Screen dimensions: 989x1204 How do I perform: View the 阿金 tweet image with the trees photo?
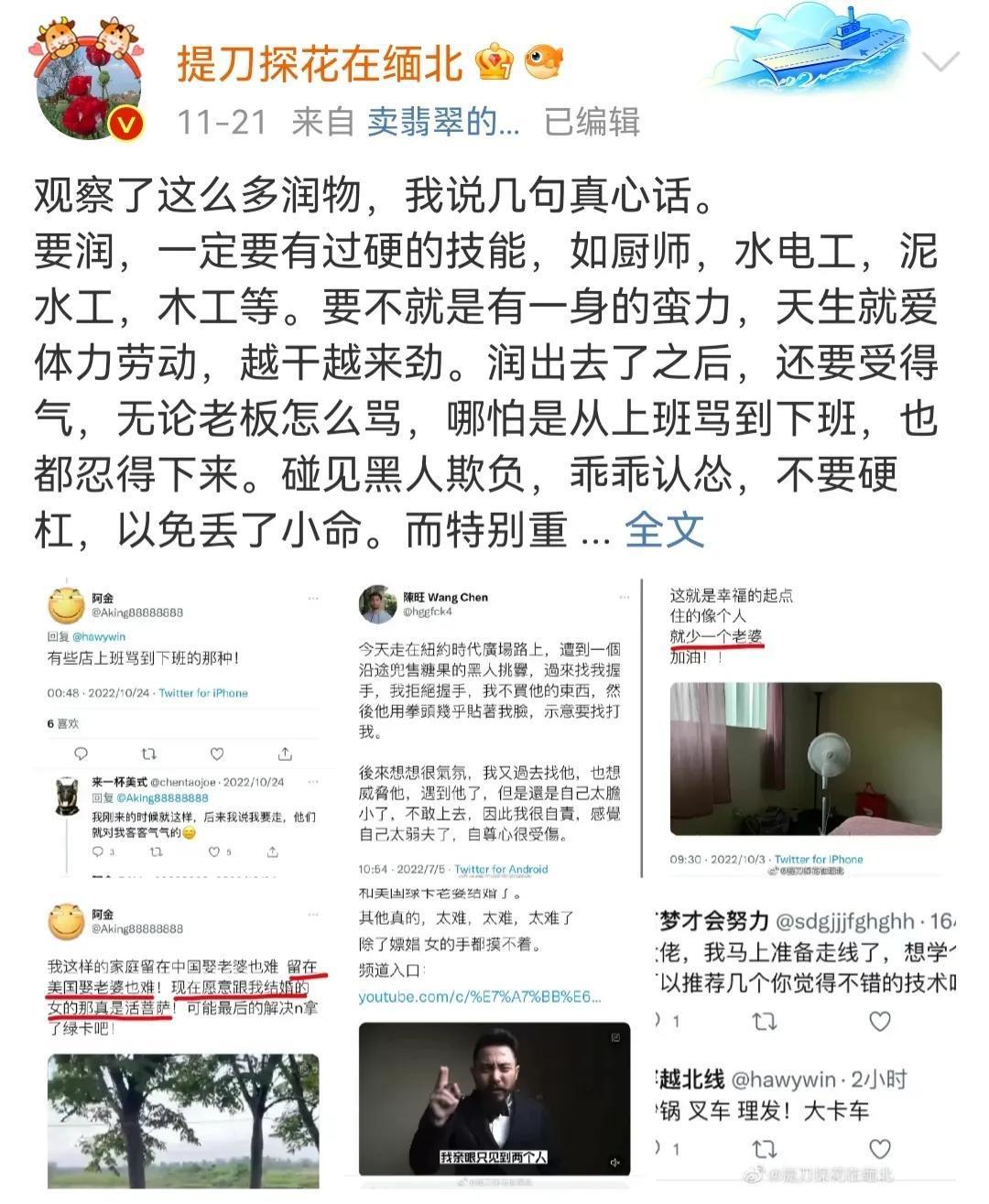(x=183, y=1044)
